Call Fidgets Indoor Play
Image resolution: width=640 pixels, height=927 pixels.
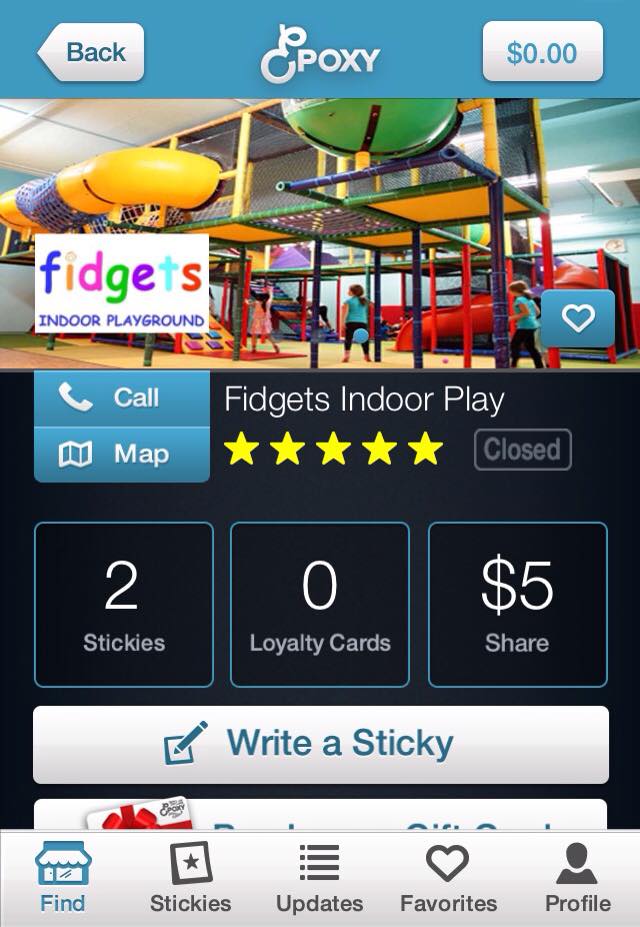[x=122, y=398]
